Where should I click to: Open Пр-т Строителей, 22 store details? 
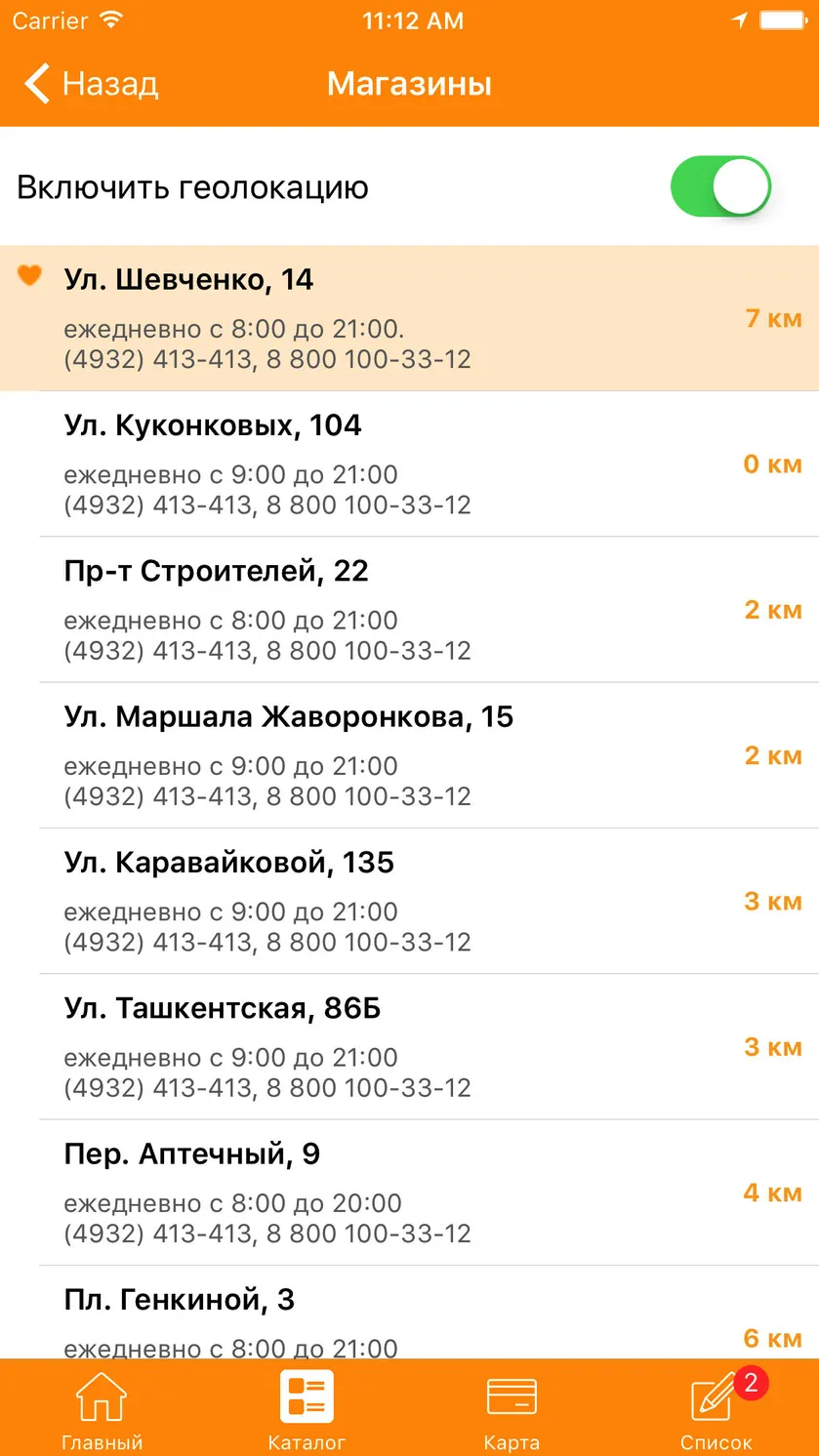(409, 610)
